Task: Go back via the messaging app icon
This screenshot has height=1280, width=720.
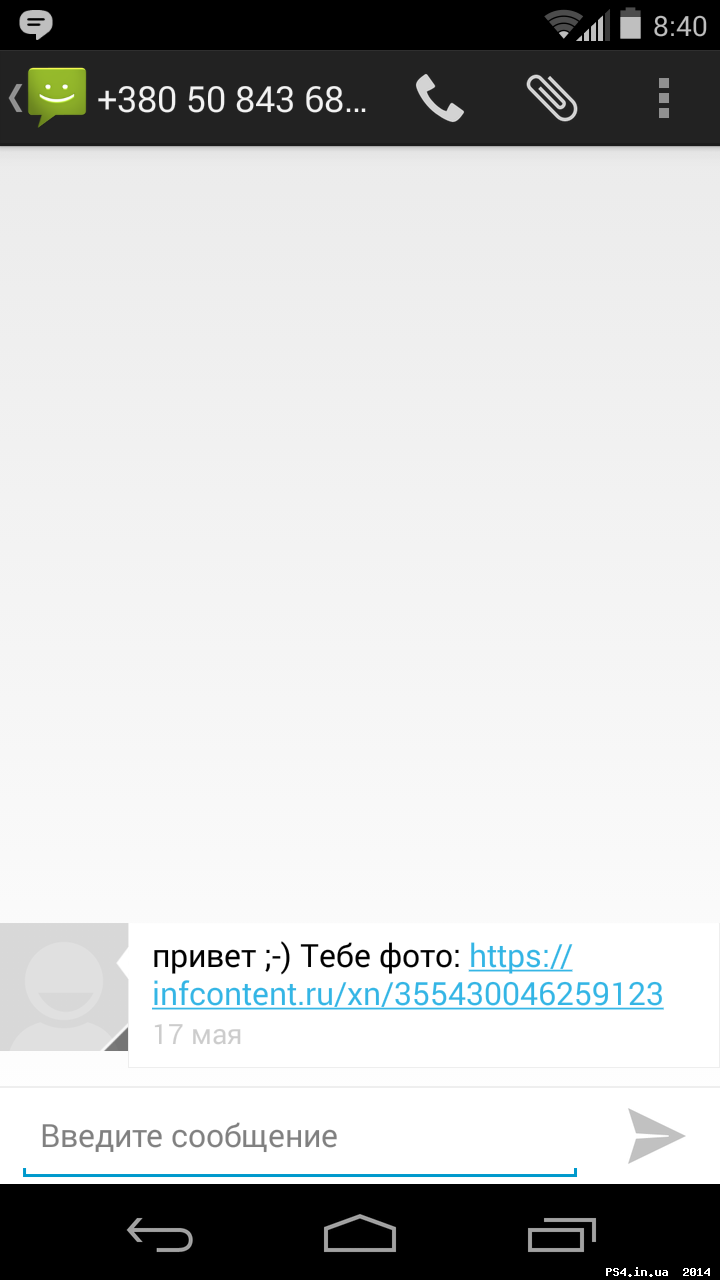Action: point(48,98)
